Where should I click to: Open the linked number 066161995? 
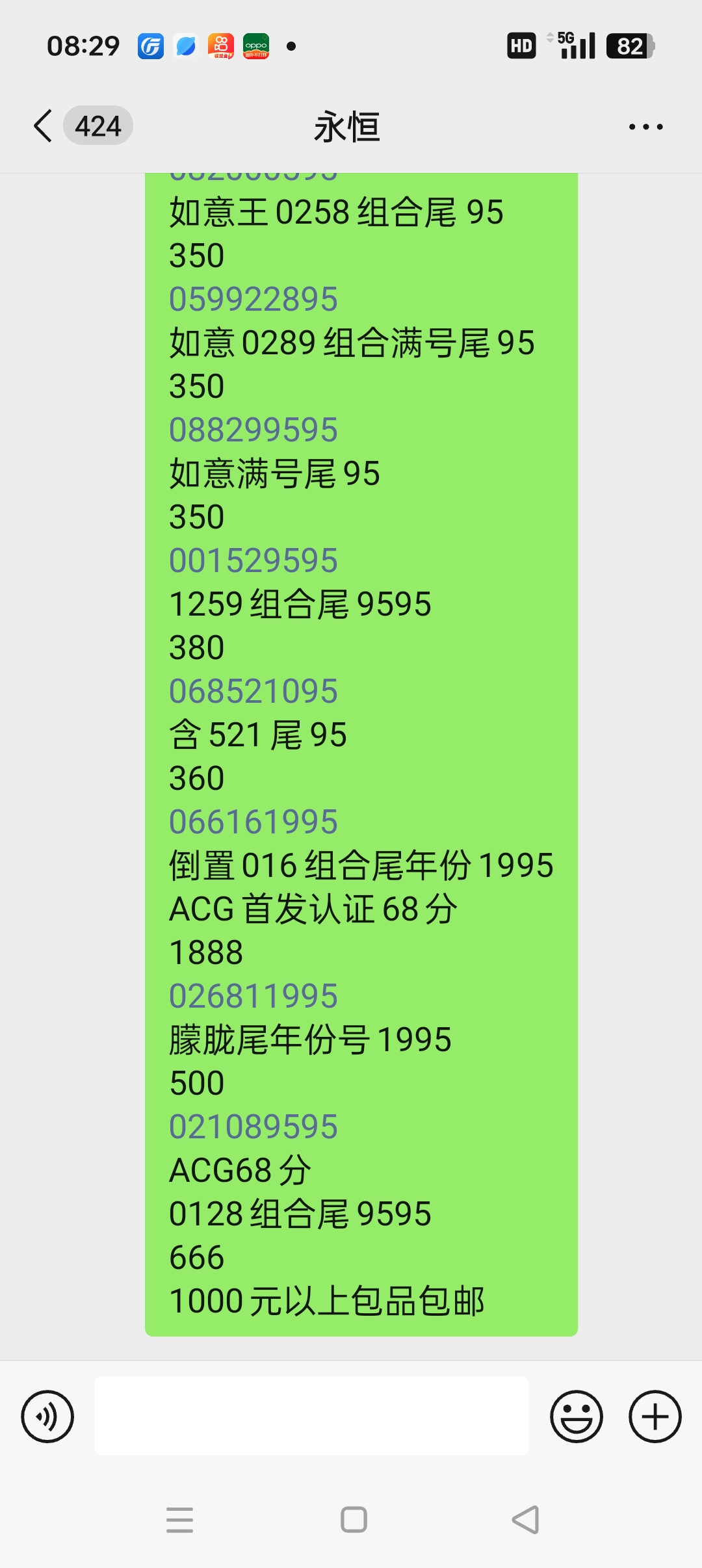(253, 822)
